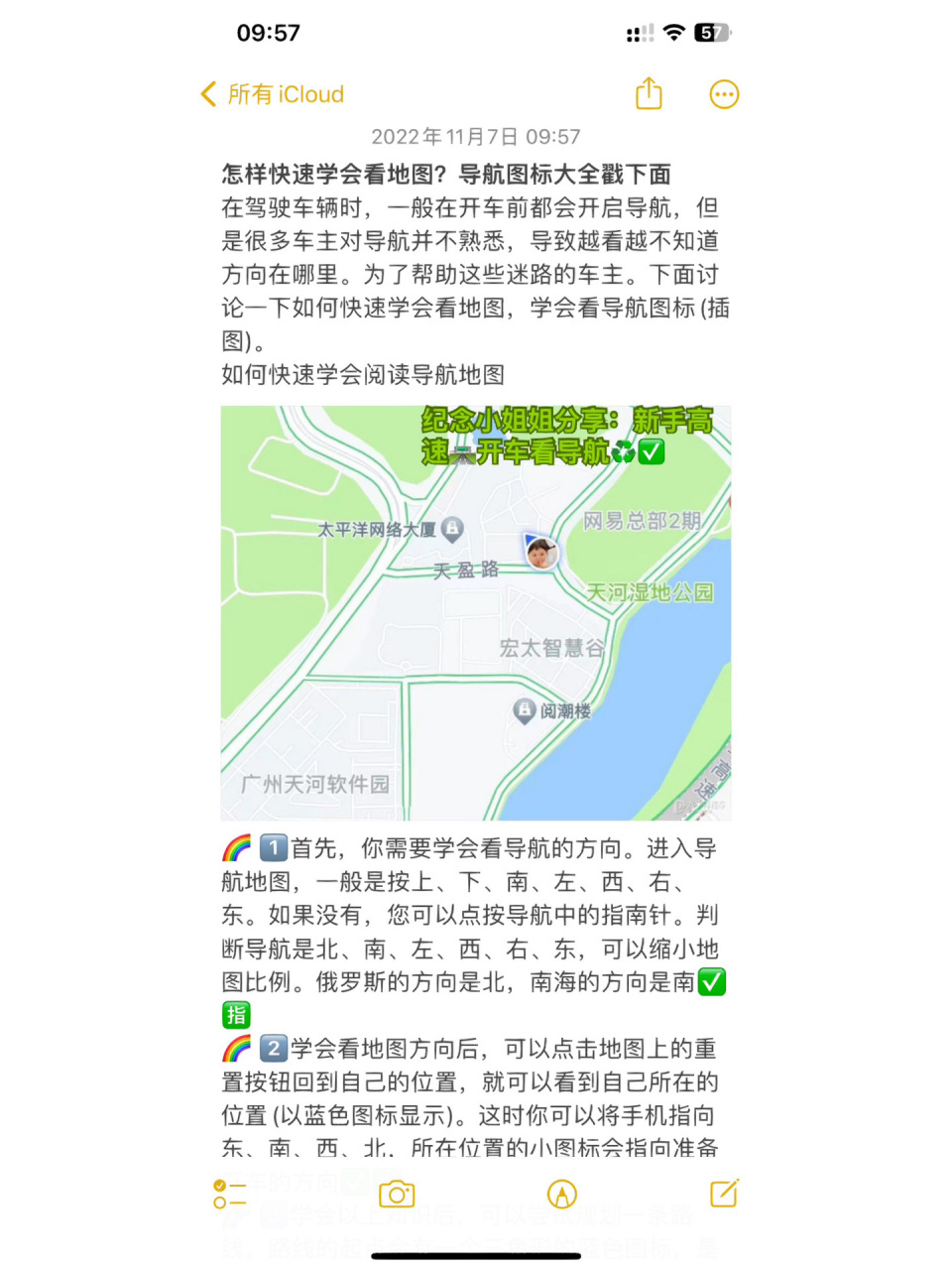Tap the green ✅ checkmark after 导航

click(711, 982)
